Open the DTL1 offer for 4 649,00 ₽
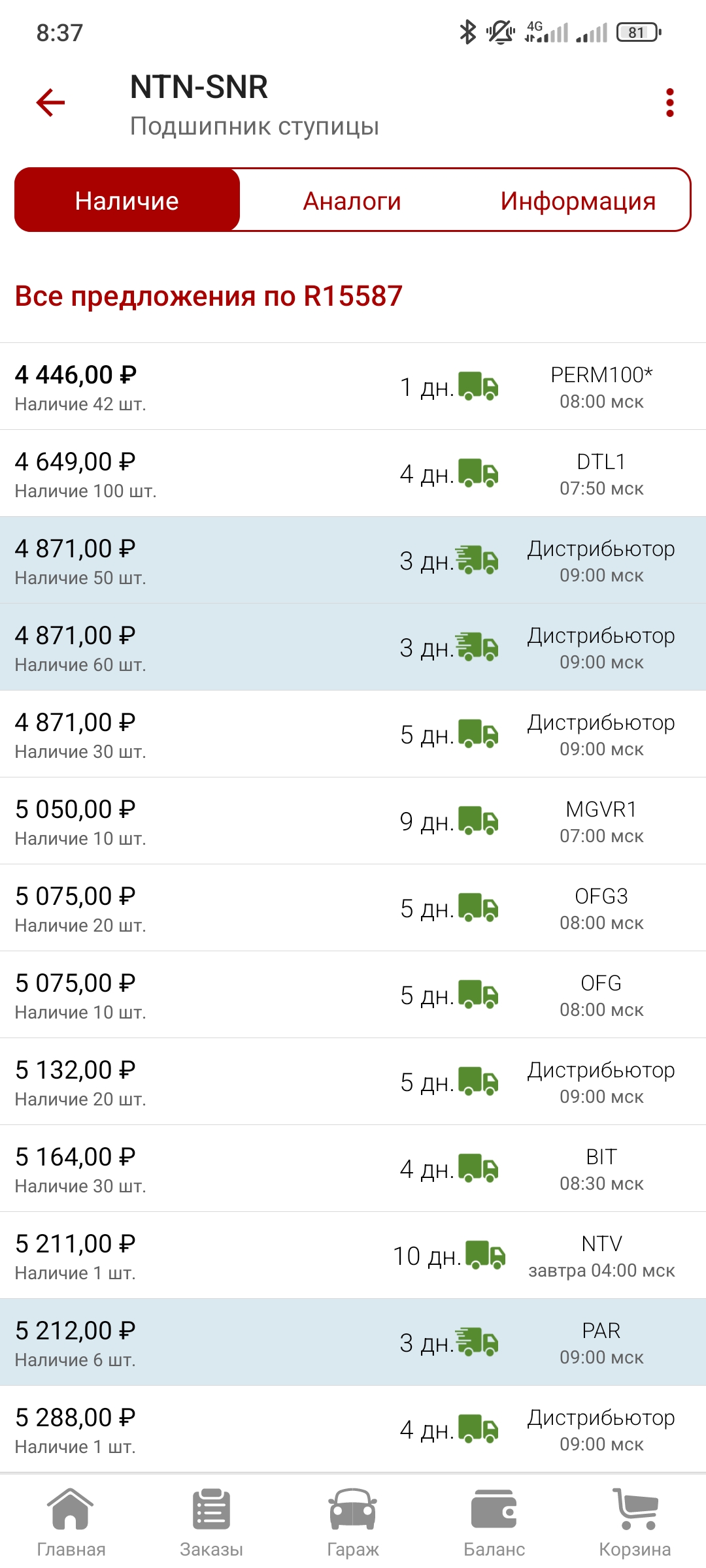This screenshot has width=706, height=1568. tap(353, 473)
